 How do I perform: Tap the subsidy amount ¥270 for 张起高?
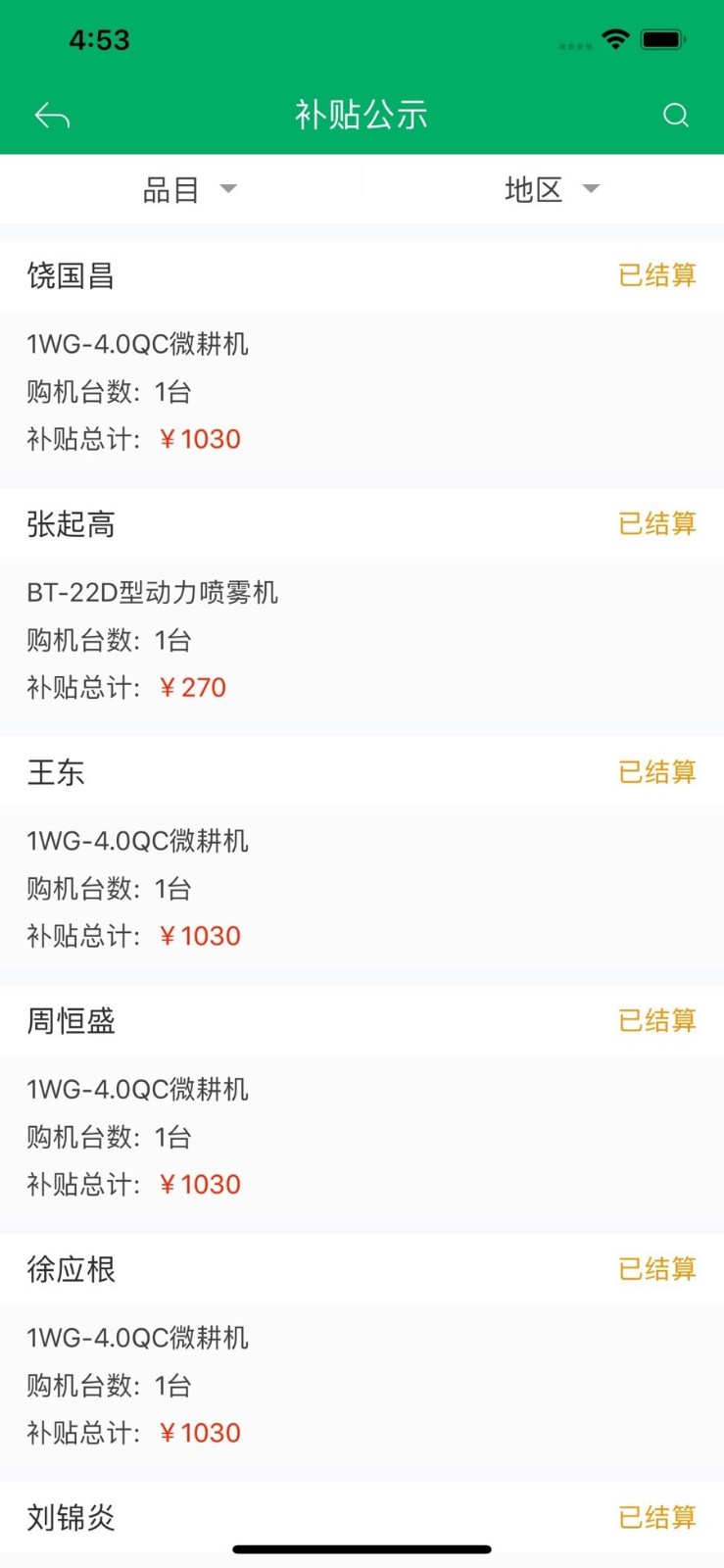[195, 687]
